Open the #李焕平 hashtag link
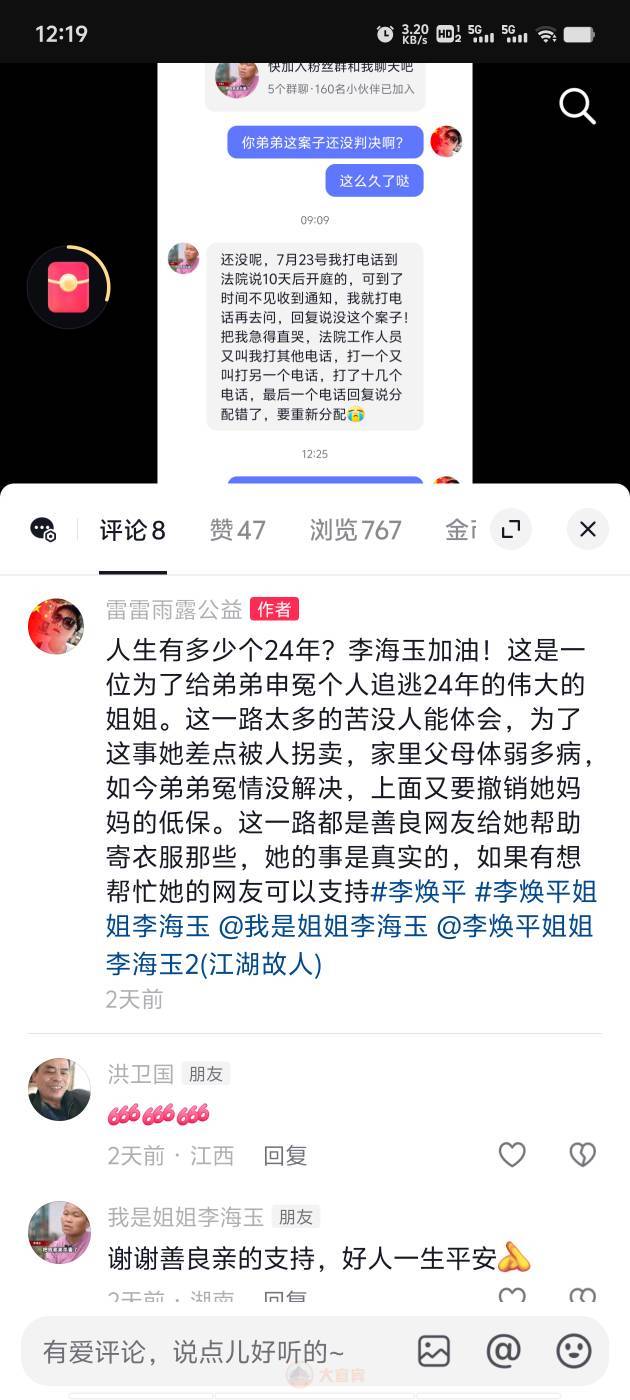630x1400 pixels. pyautogui.click(x=418, y=891)
